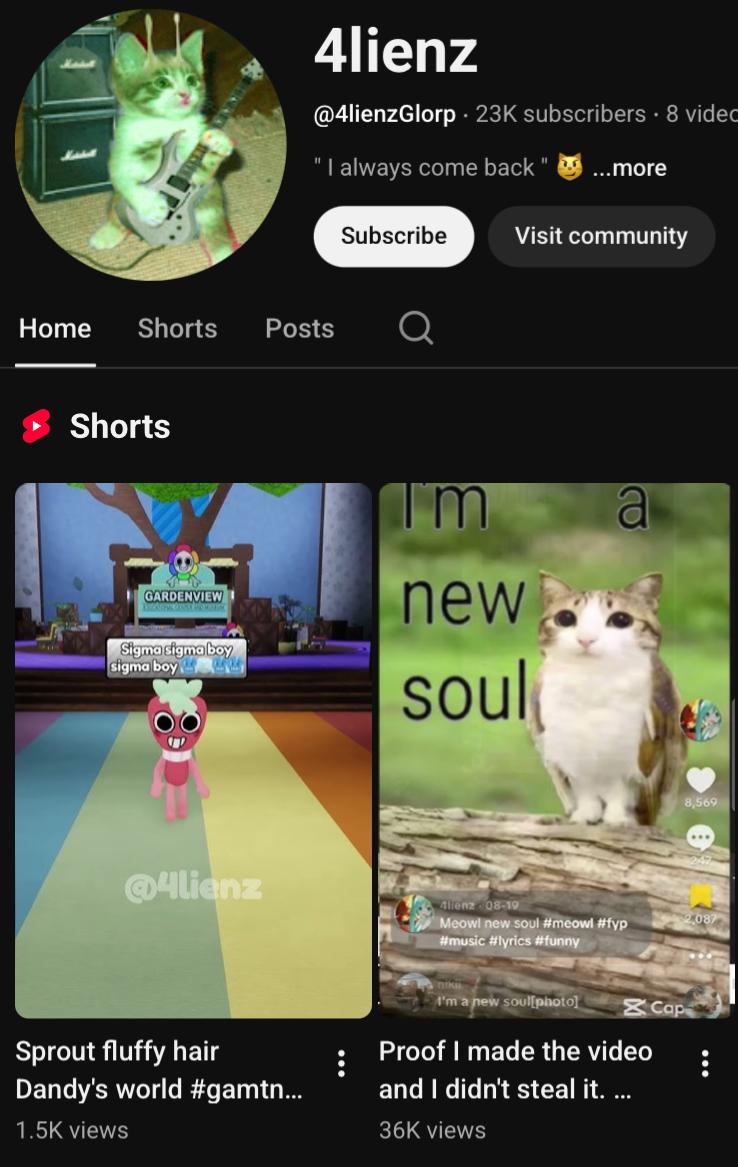Expand the channel description with ...more
This screenshot has width=738, height=1167.
629,168
